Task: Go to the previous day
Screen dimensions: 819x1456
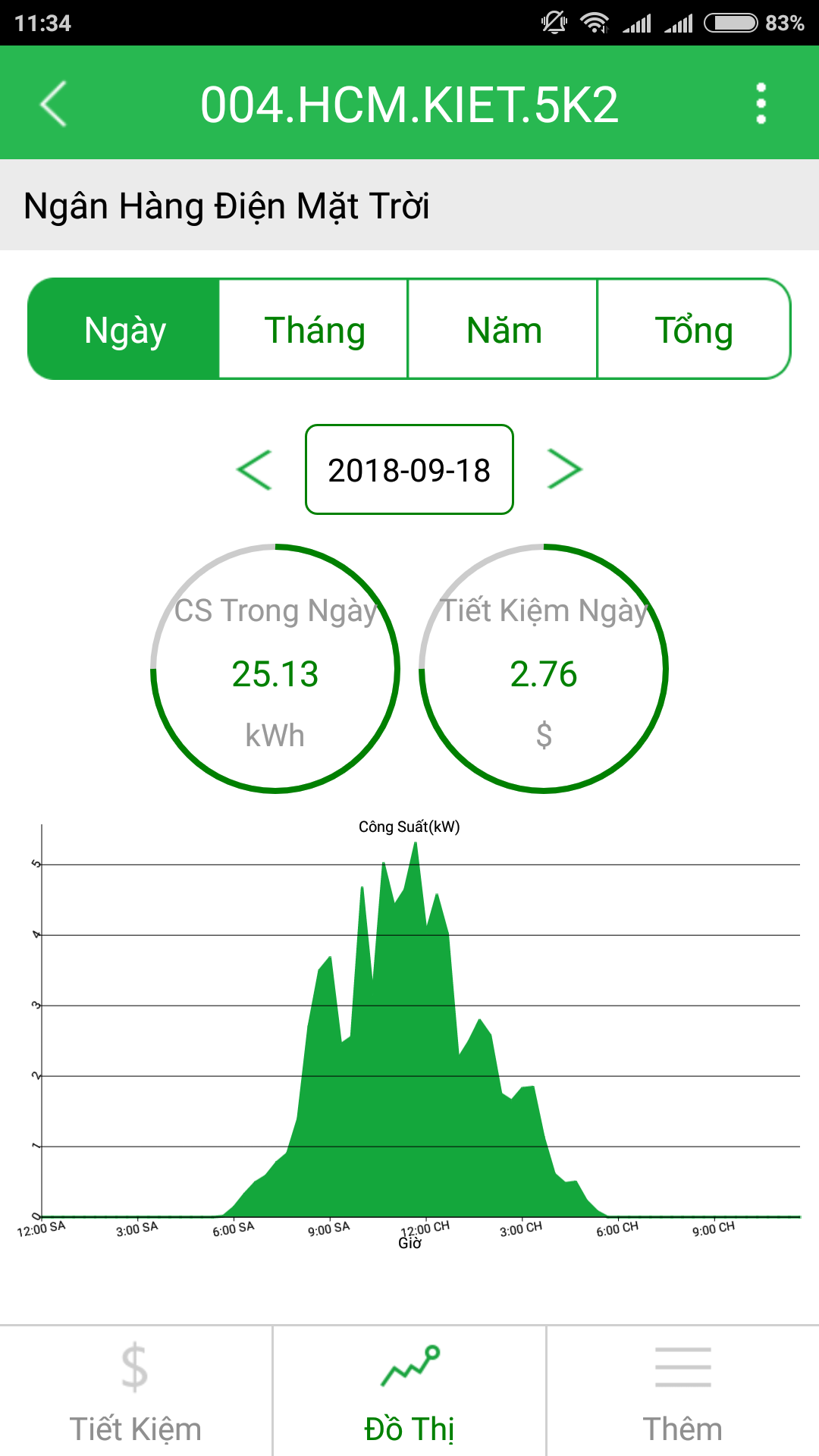Action: (255, 469)
